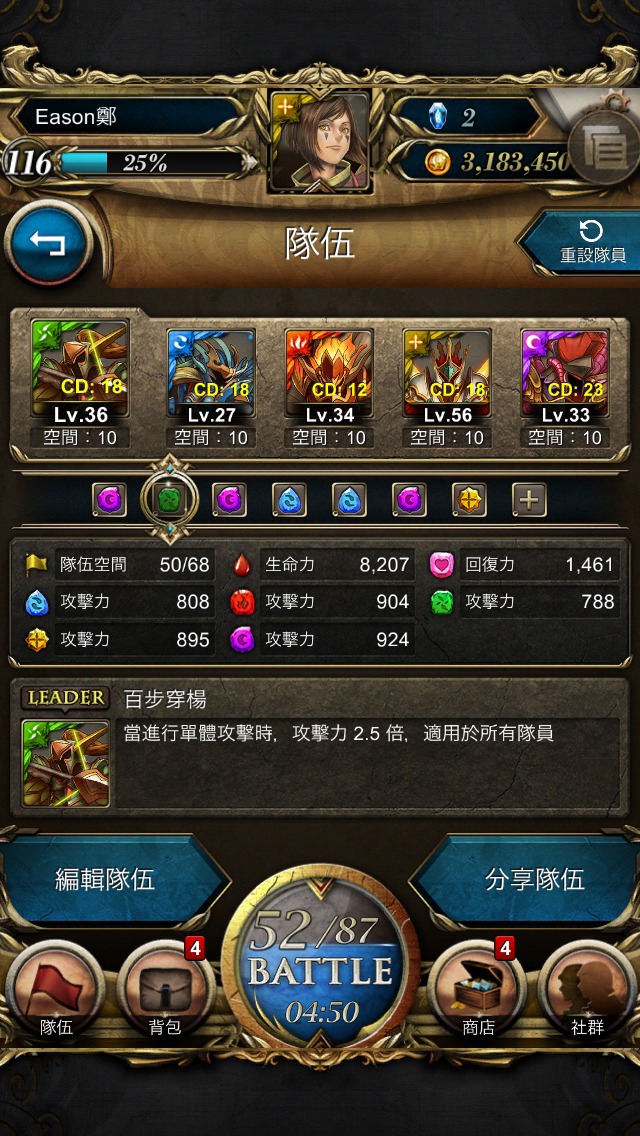Image resolution: width=640 pixels, height=1136 pixels.
Task: Open the player avatar portrait
Action: pos(320,142)
